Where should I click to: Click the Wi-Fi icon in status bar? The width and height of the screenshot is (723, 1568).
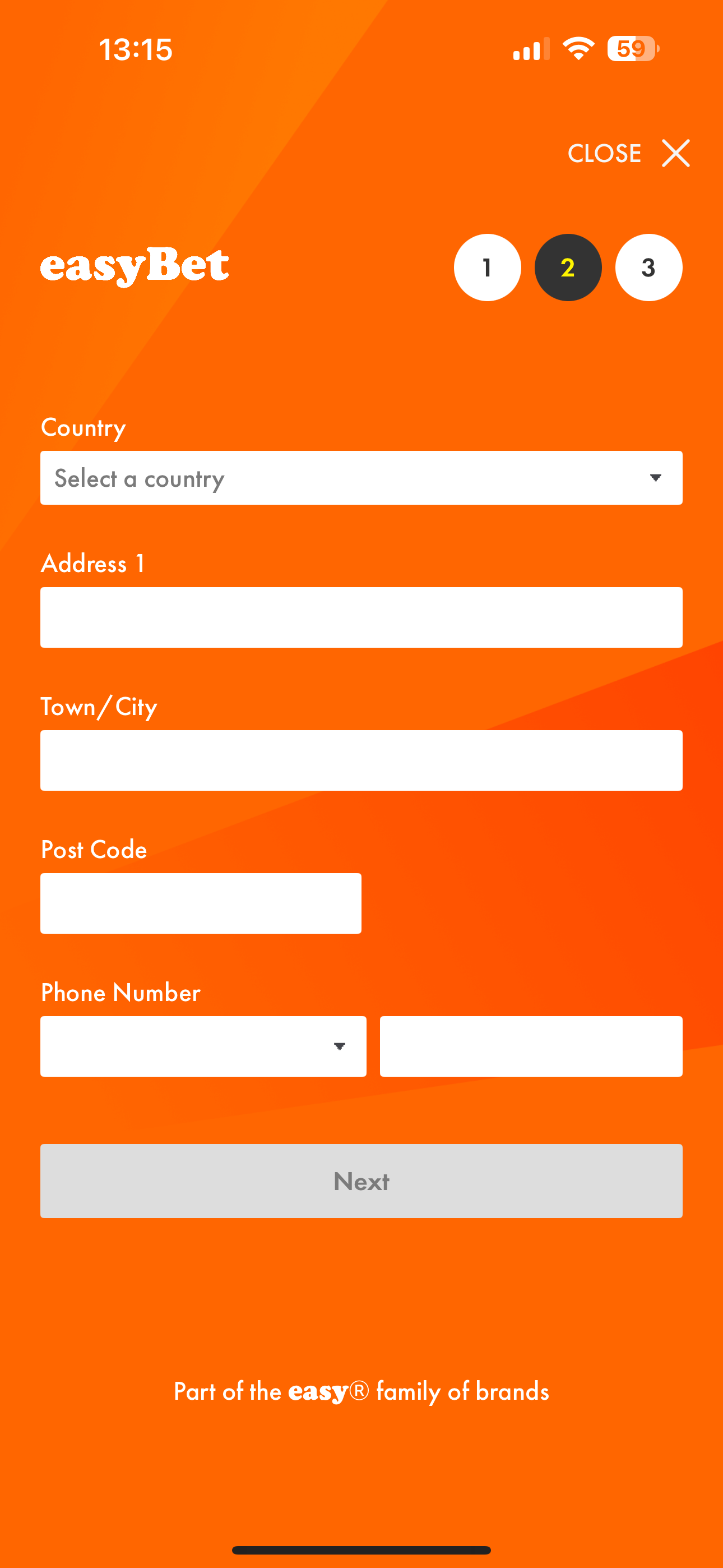[577, 49]
